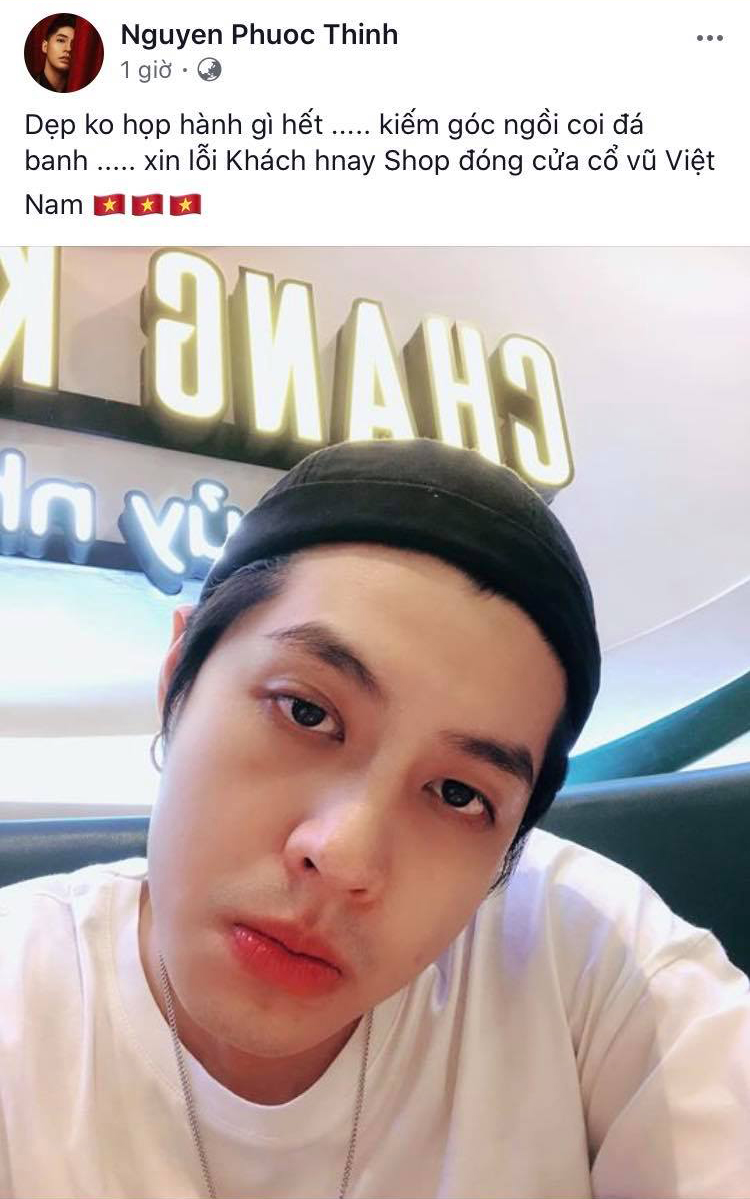Open the post's three-dot options menu
The width and height of the screenshot is (750, 1199).
pos(709,38)
